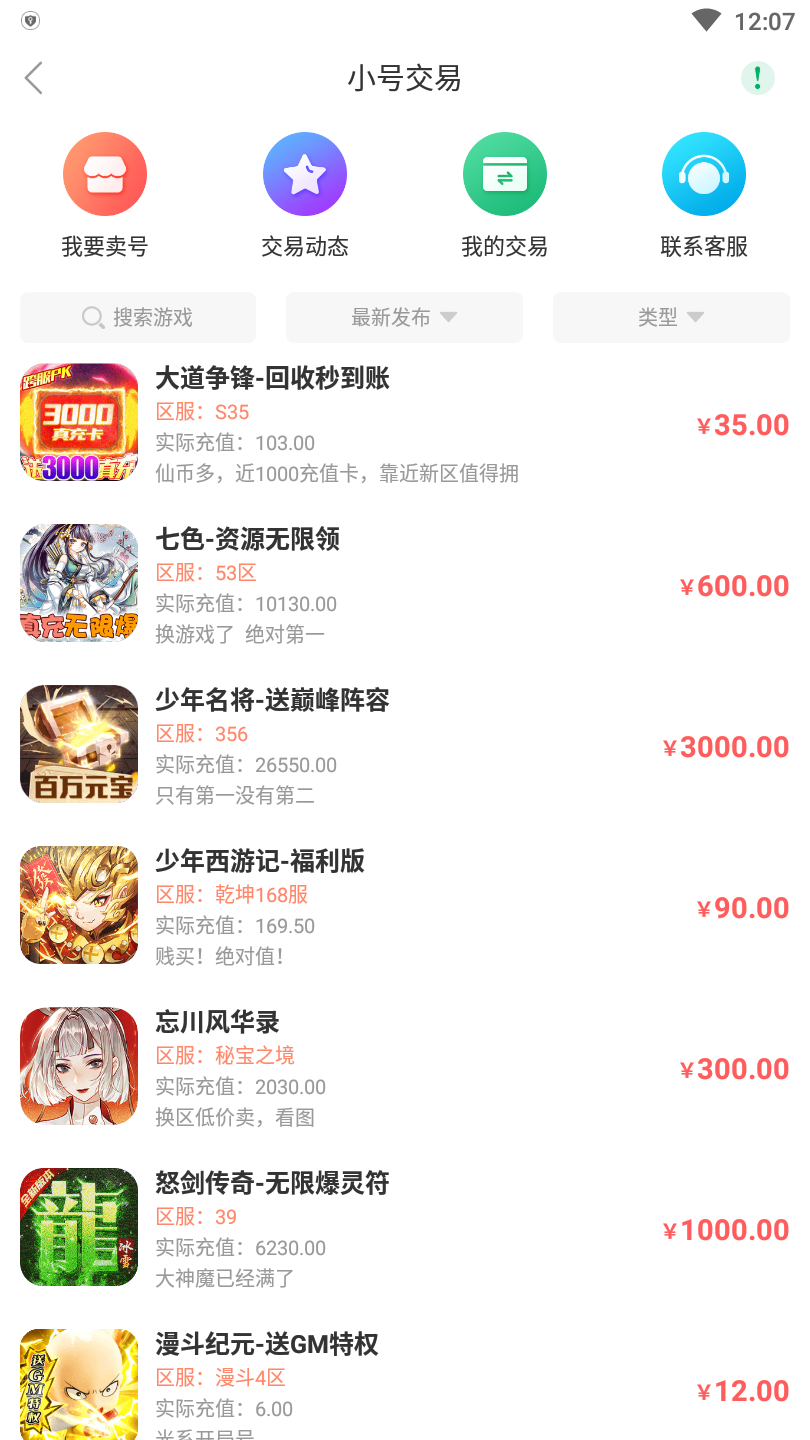This screenshot has width=810, height=1440.
Task: Switch to the 小号交易 title view
Action: pyautogui.click(x=404, y=77)
